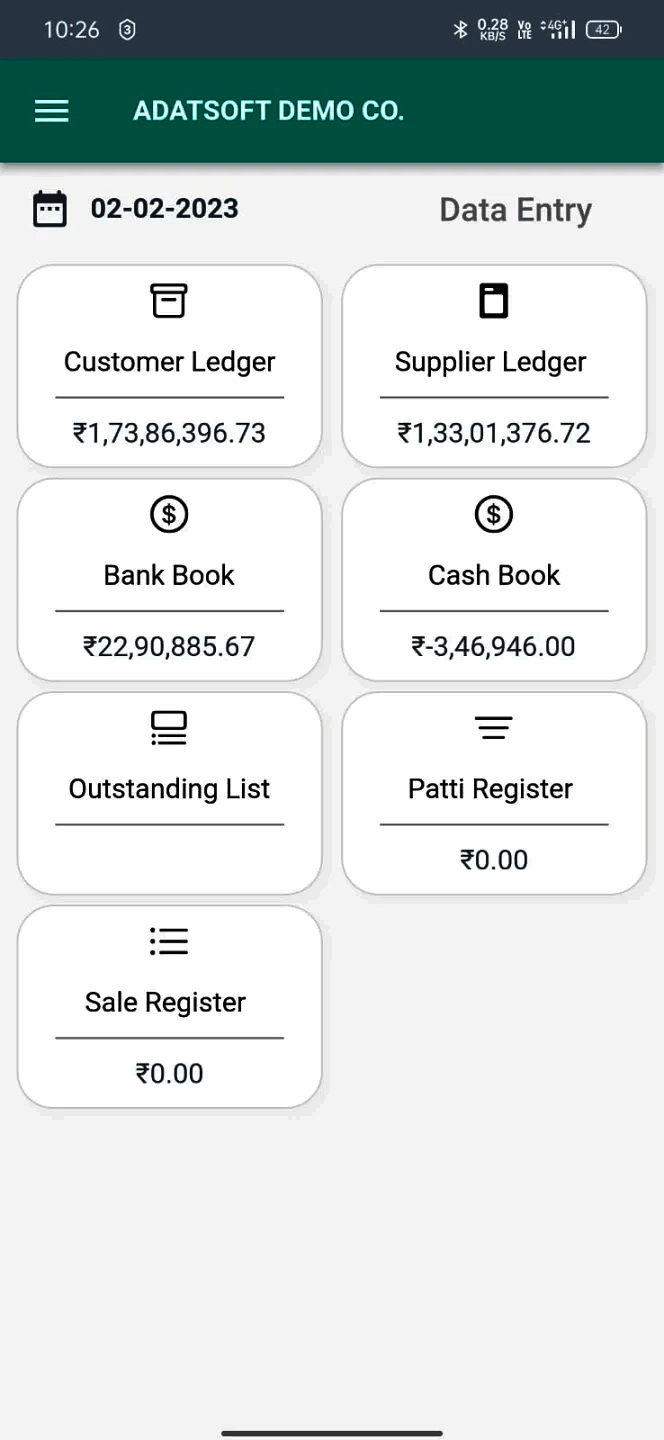Select the Cash Book card
Screen dimensions: 664x1440
[x=494, y=579]
